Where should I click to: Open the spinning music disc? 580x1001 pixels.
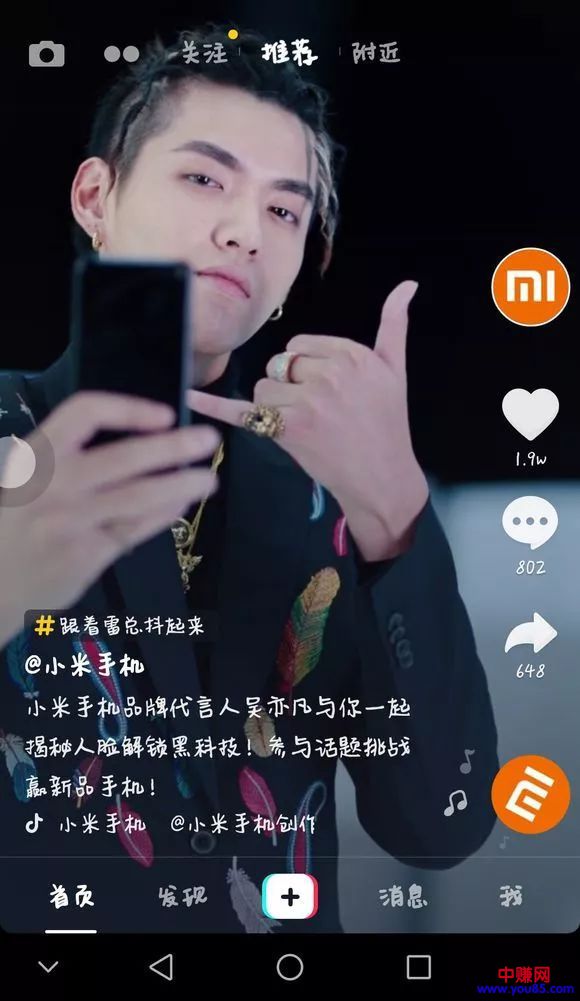530,794
